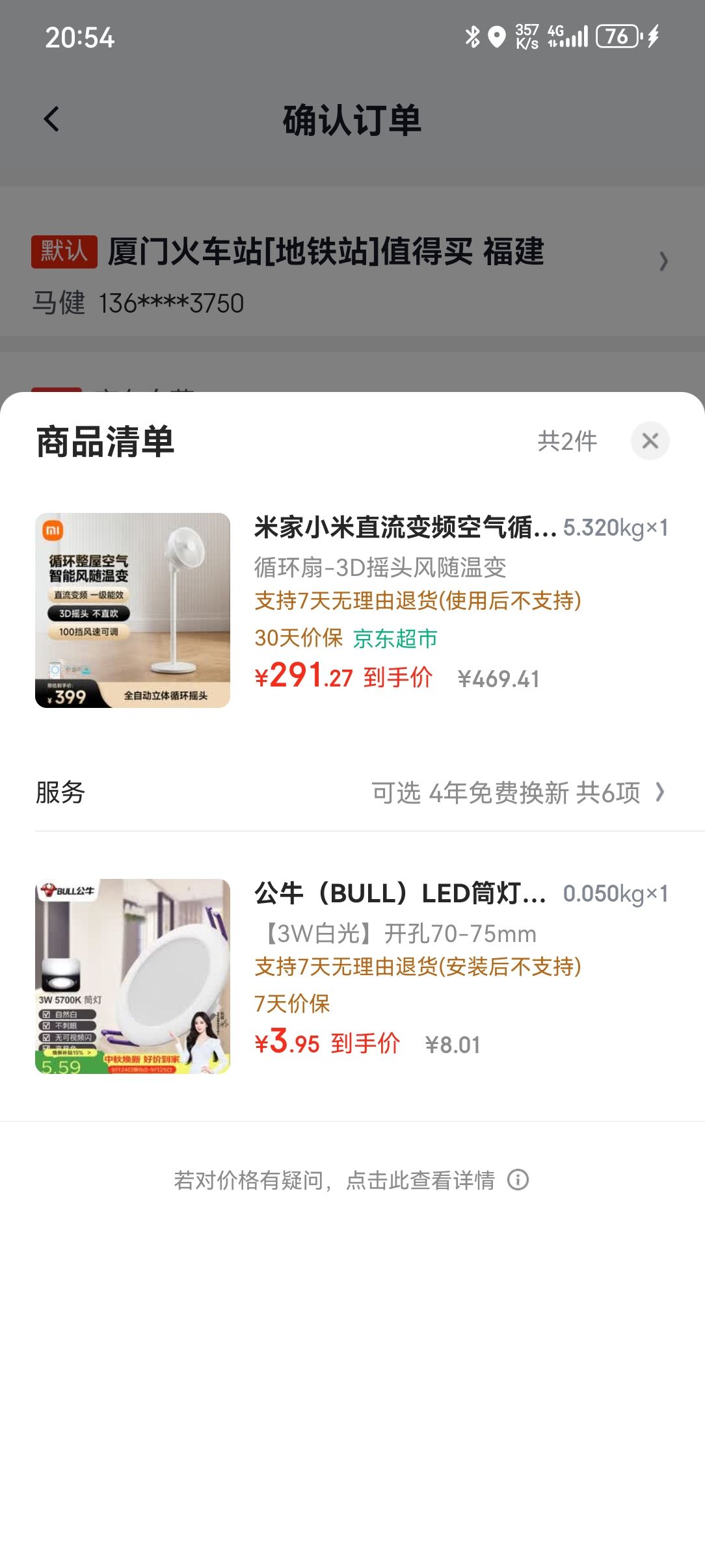
Task: Tap the price details info link
Action: pos(351,1180)
